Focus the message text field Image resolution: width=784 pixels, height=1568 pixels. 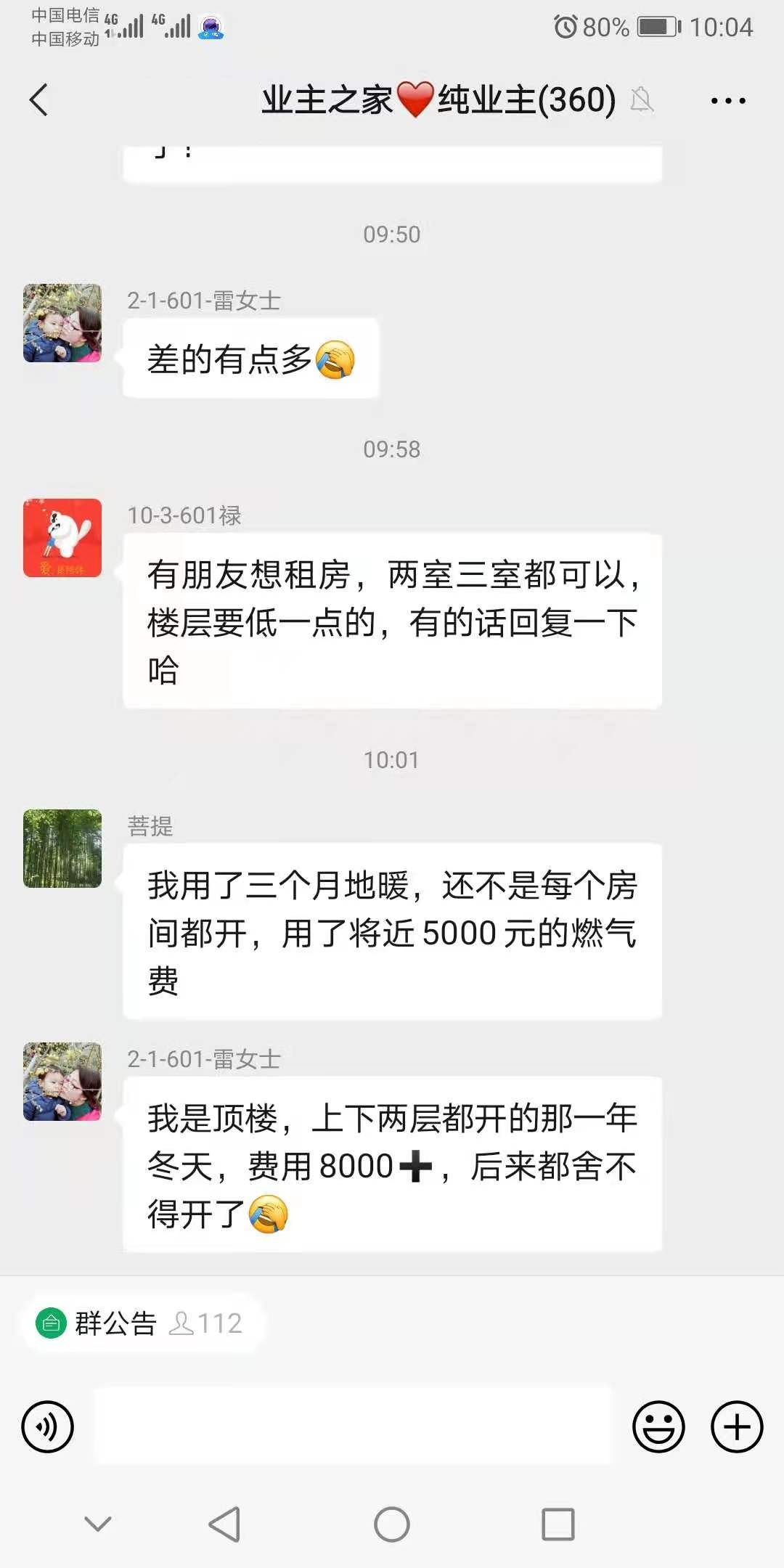(x=353, y=1427)
